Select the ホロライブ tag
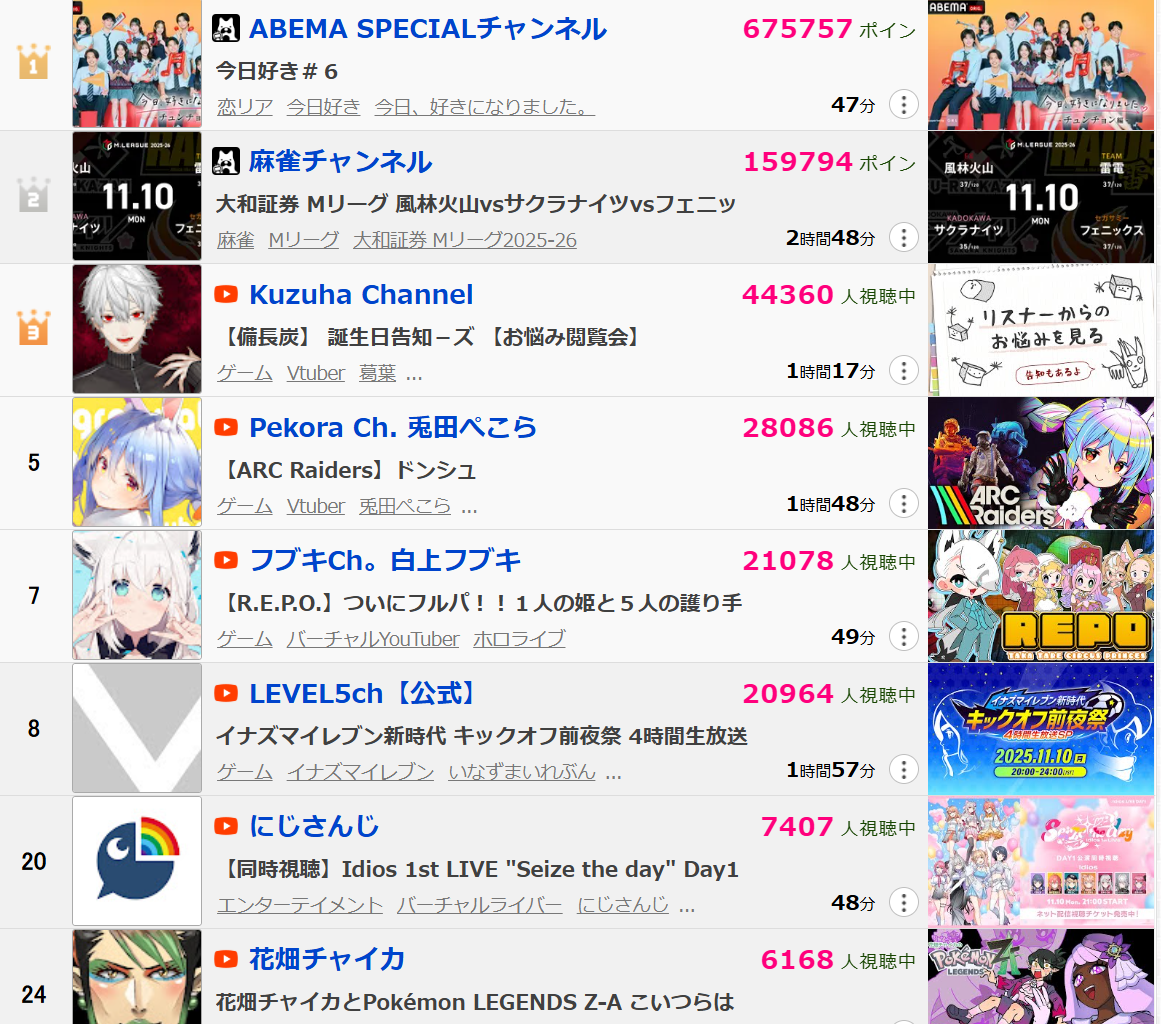 (x=519, y=639)
